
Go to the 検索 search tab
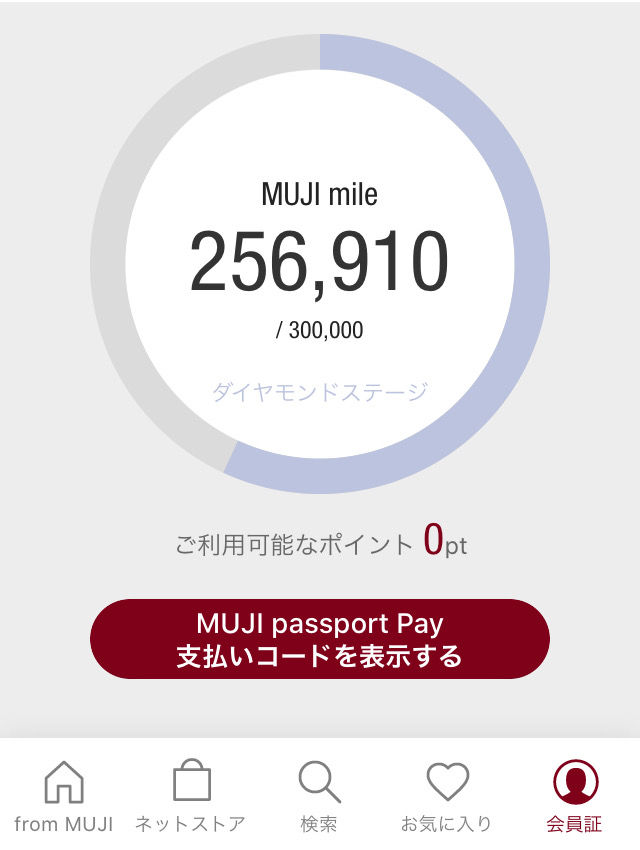pyautogui.click(x=319, y=796)
